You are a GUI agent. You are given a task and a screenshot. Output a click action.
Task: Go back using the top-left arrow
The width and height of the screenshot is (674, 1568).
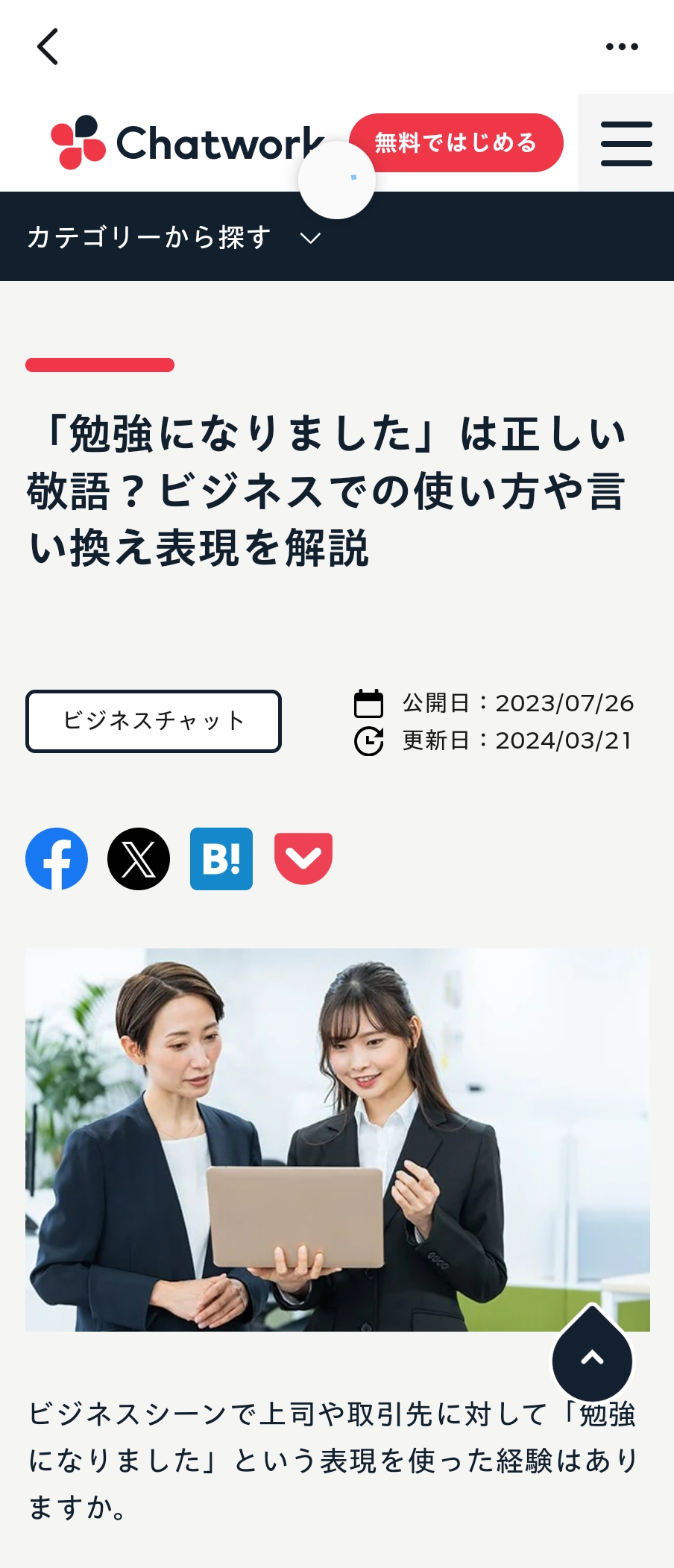point(48,47)
